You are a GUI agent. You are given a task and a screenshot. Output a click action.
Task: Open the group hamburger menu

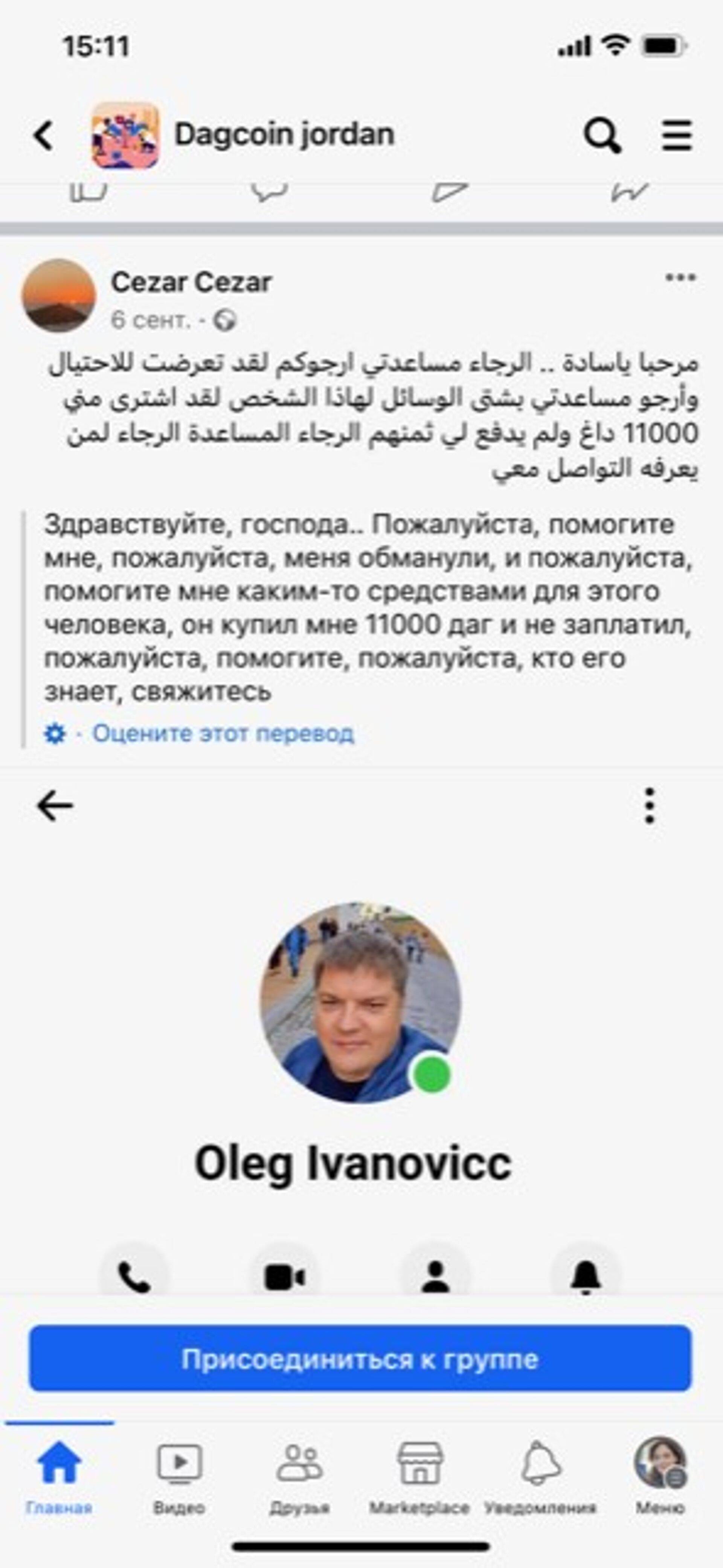tap(677, 134)
